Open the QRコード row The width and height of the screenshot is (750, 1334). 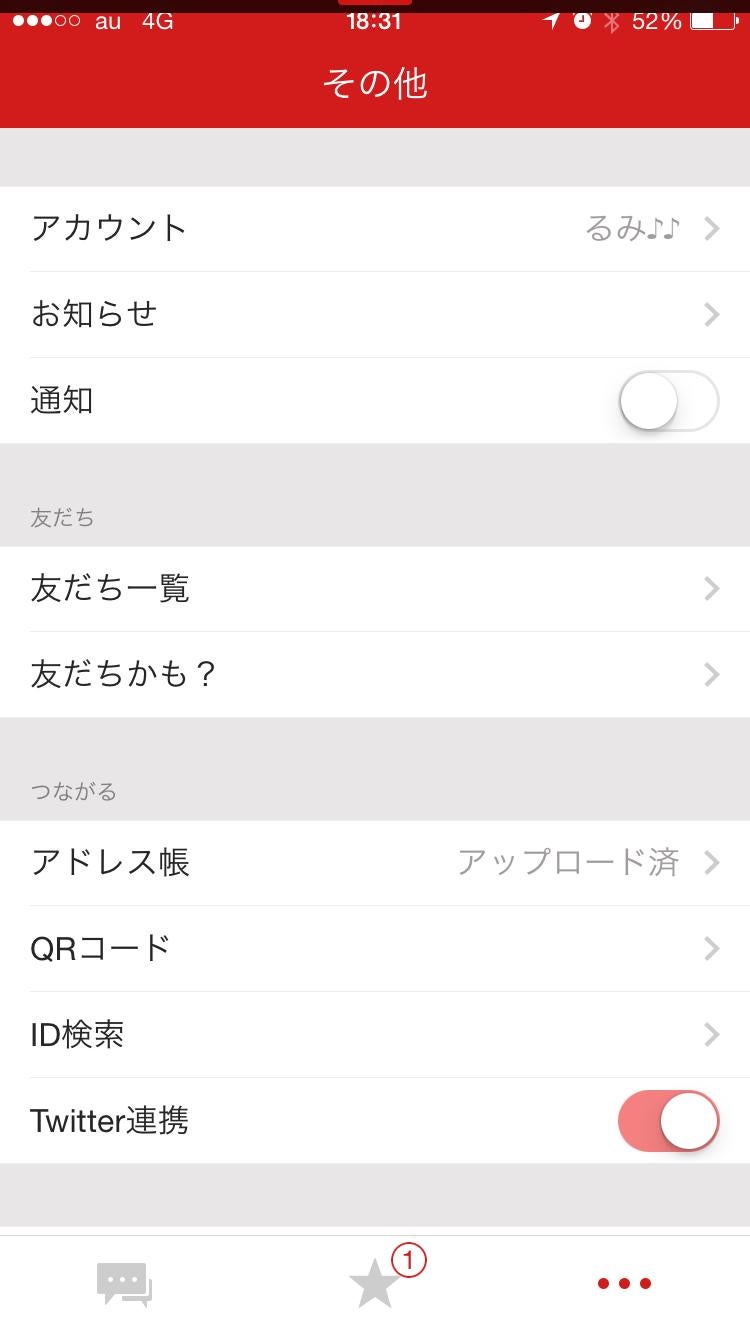coord(375,949)
